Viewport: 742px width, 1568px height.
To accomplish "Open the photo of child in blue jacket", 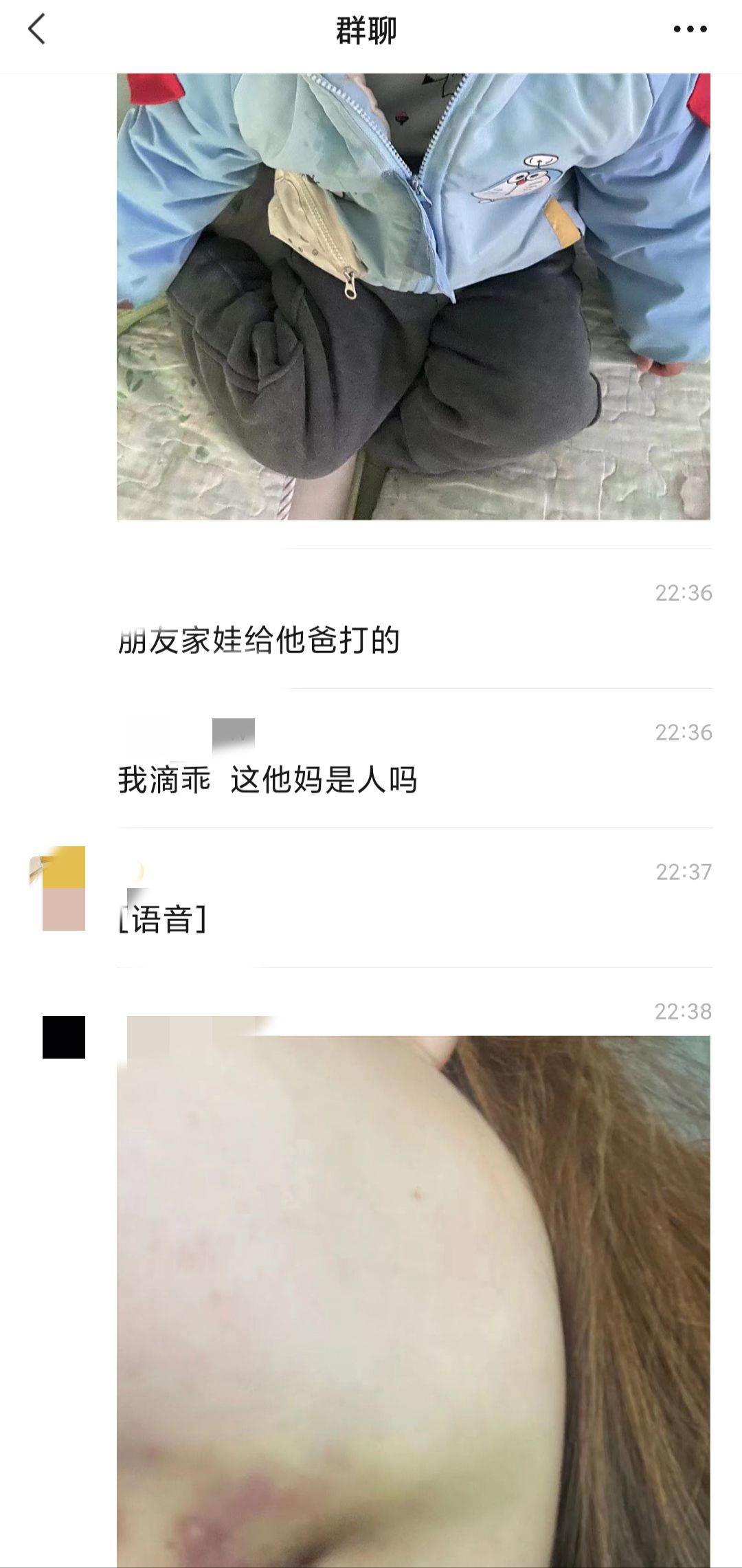I will pos(413,296).
